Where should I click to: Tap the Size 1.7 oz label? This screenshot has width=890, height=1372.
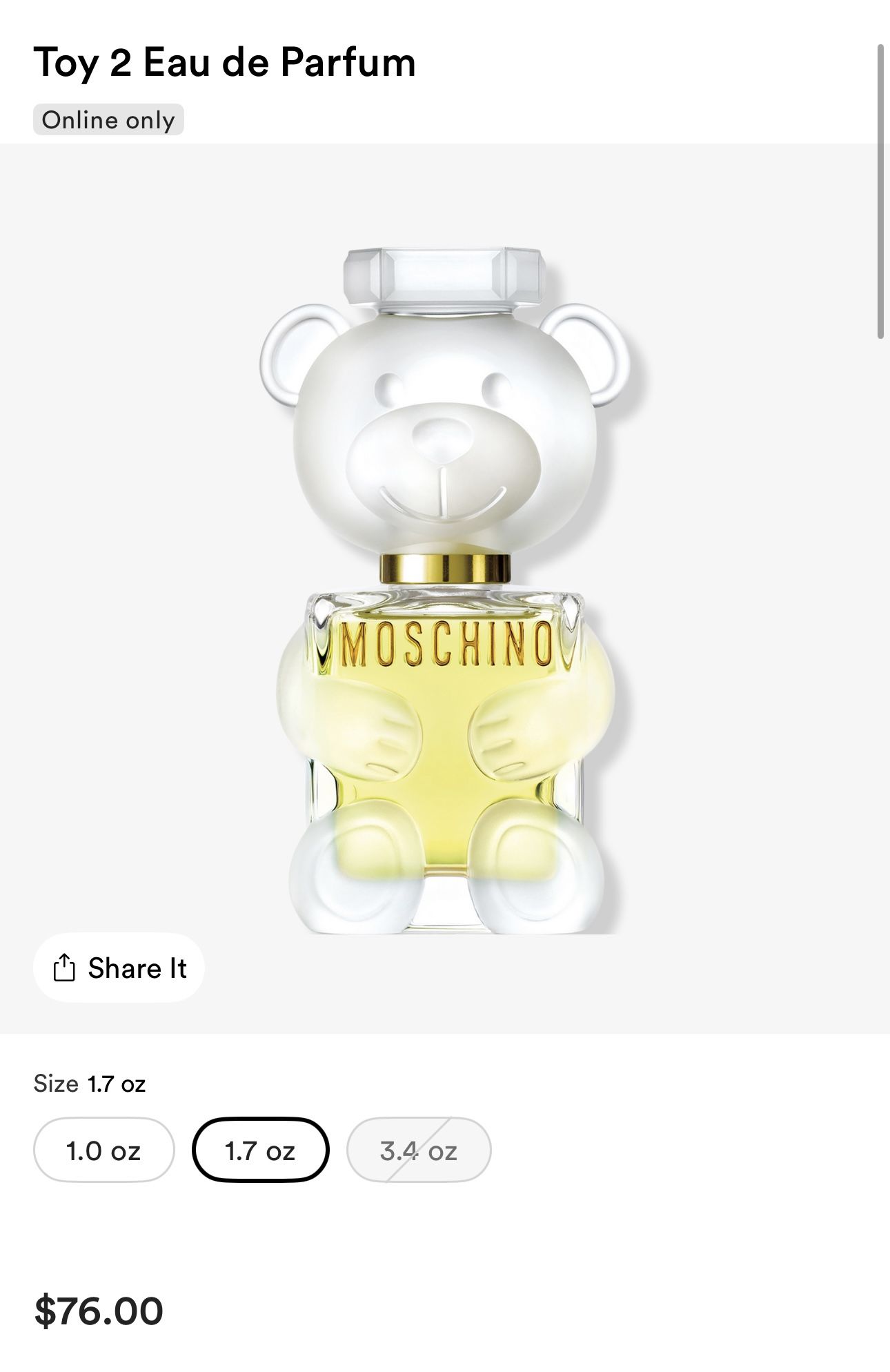(90, 1084)
